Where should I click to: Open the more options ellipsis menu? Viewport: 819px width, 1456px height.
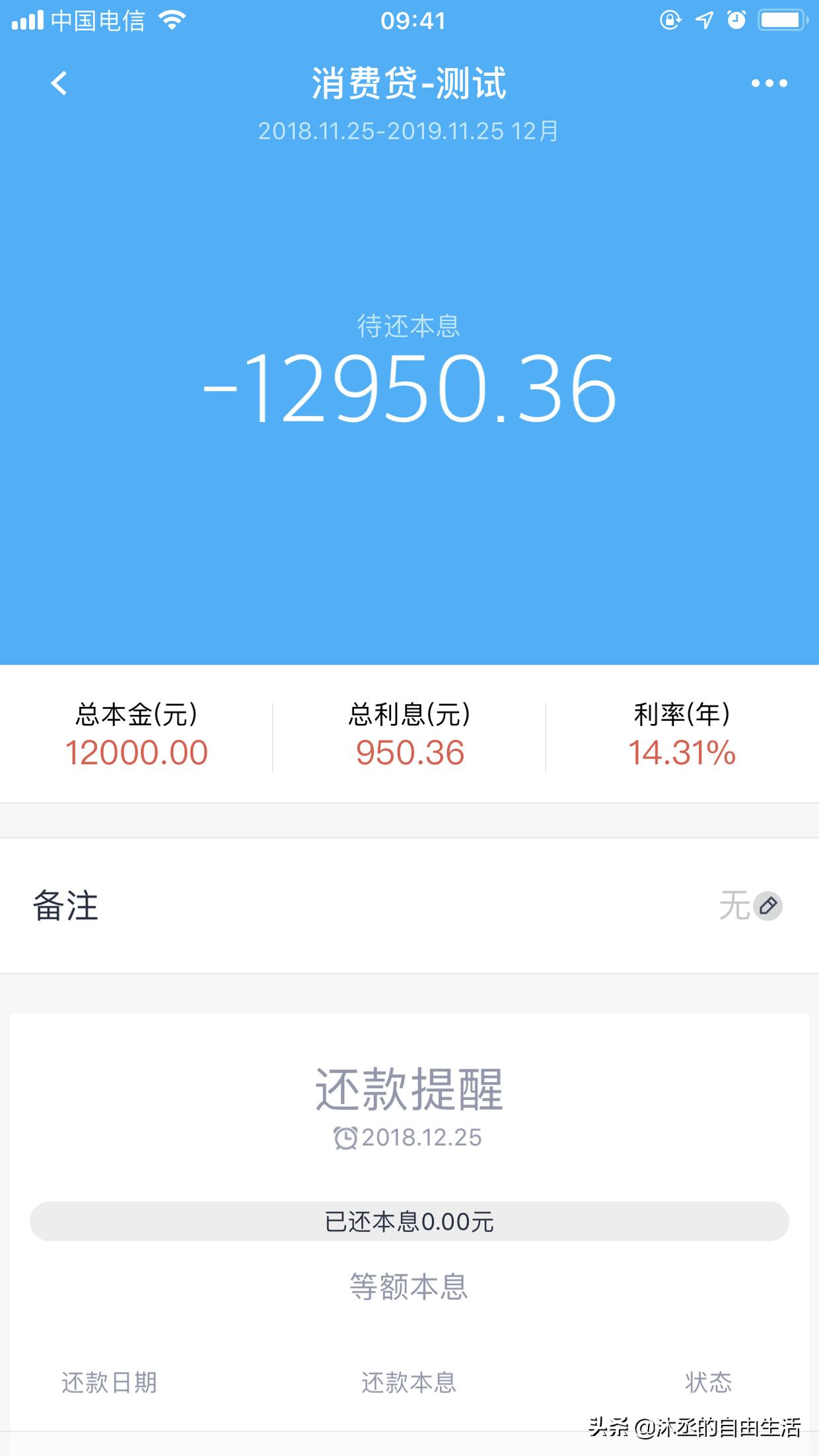(x=768, y=83)
